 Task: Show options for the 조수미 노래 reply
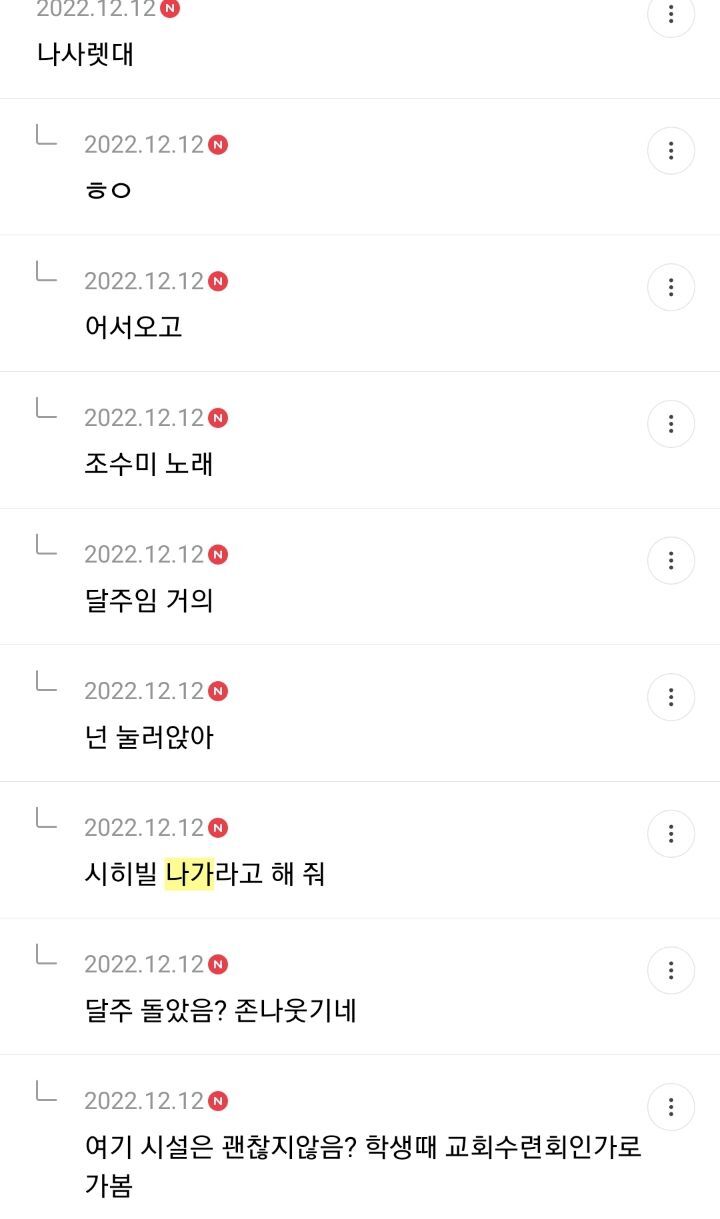[x=671, y=424]
